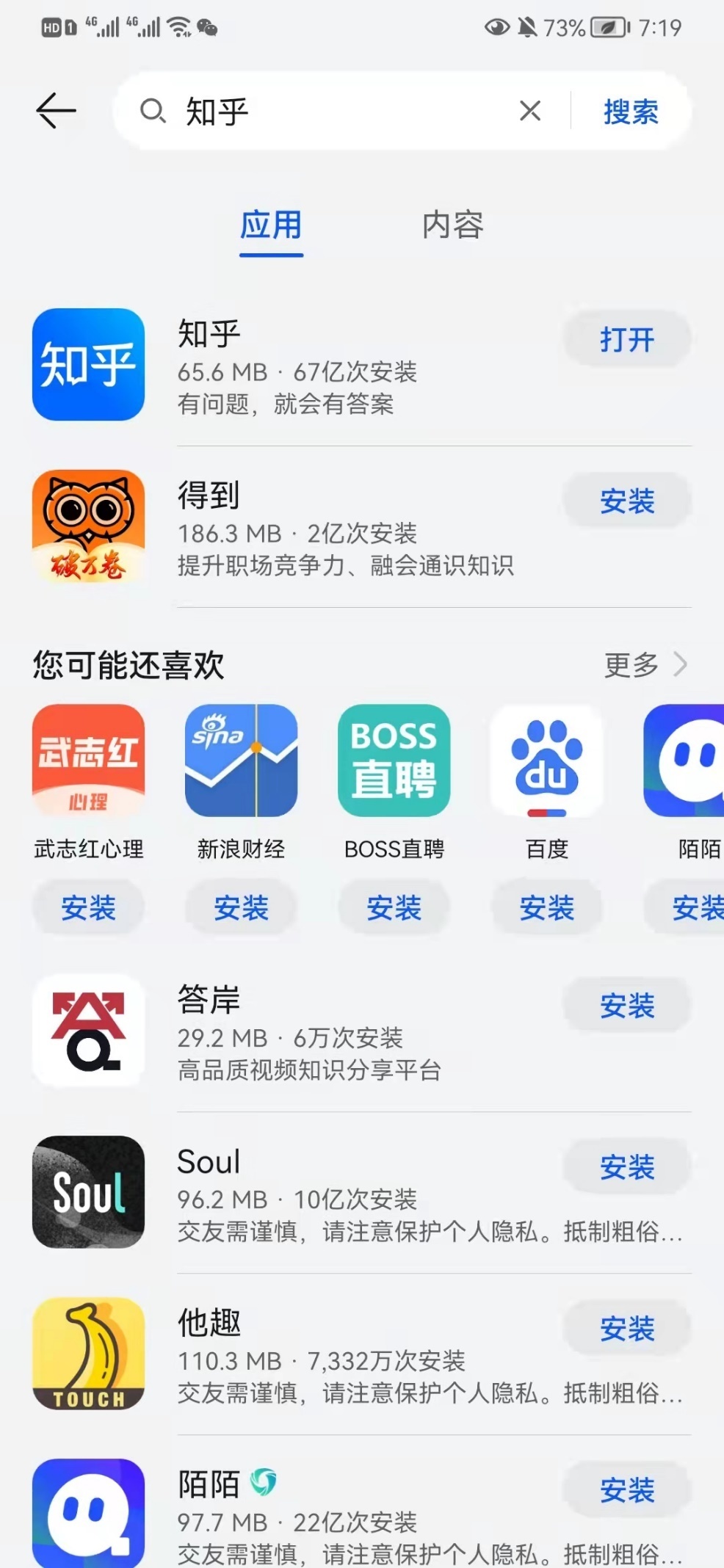Viewport: 724px width, 1568px height.
Task: Install 新浪财经 from suggestions
Action: 241,908
